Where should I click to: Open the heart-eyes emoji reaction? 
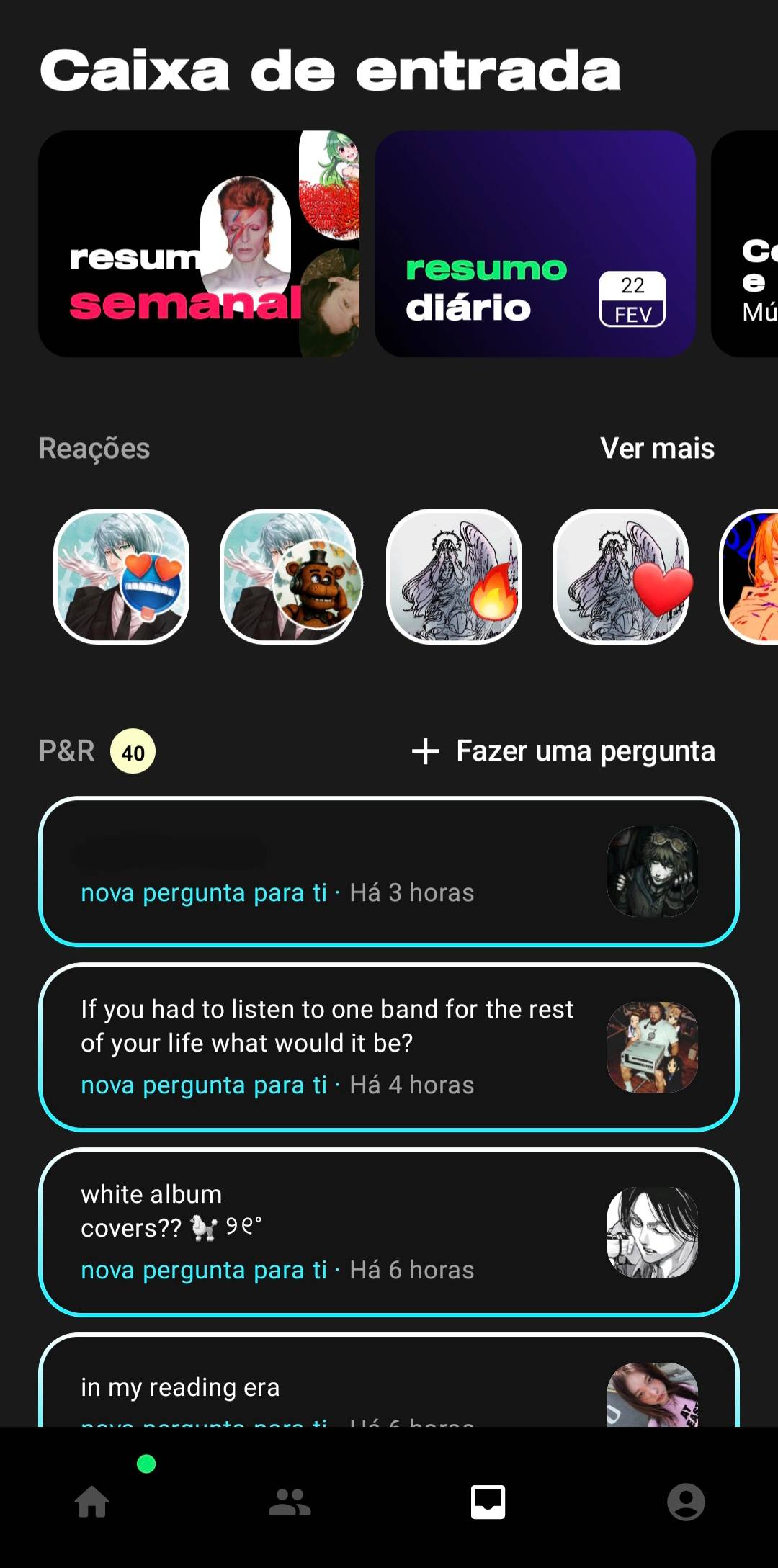coord(122,576)
